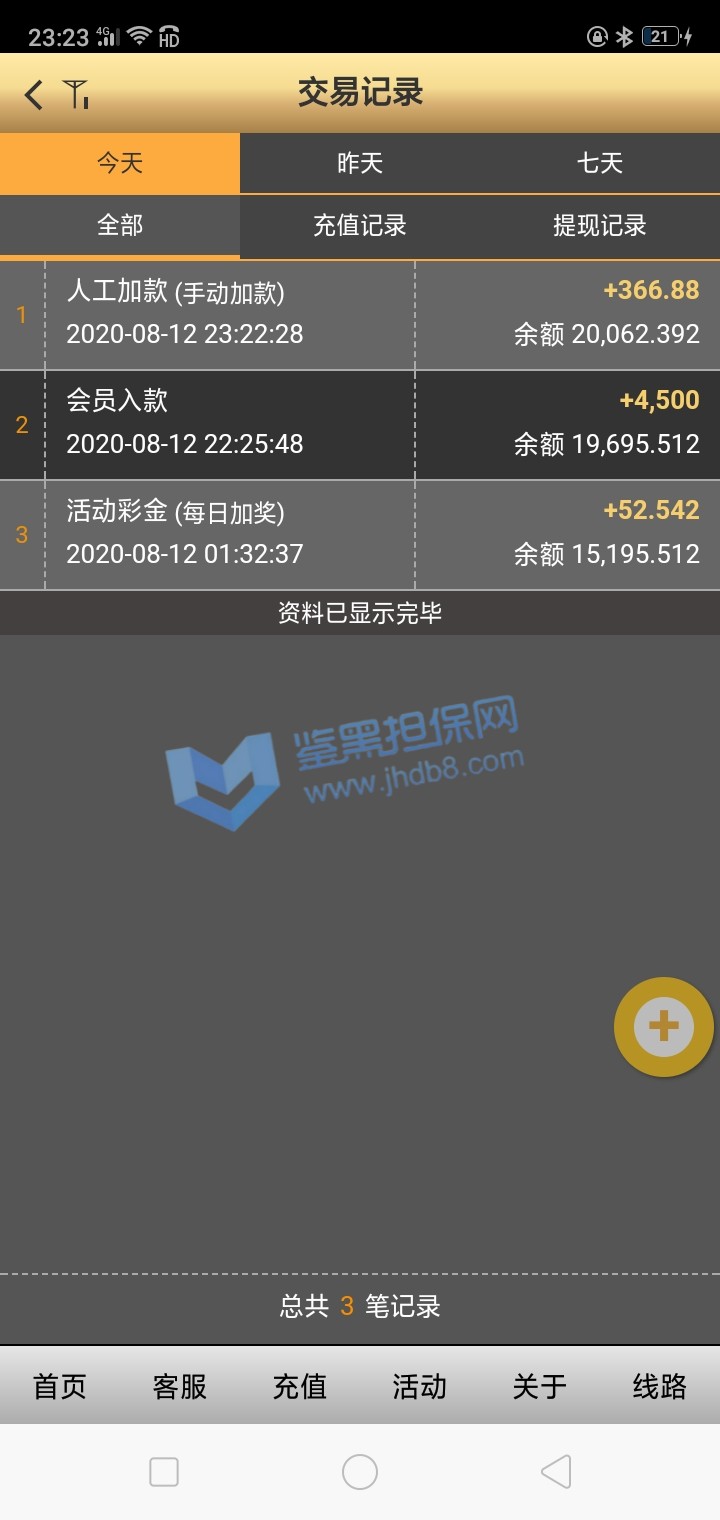
Task: Select the 今天 tab
Action: click(x=120, y=163)
